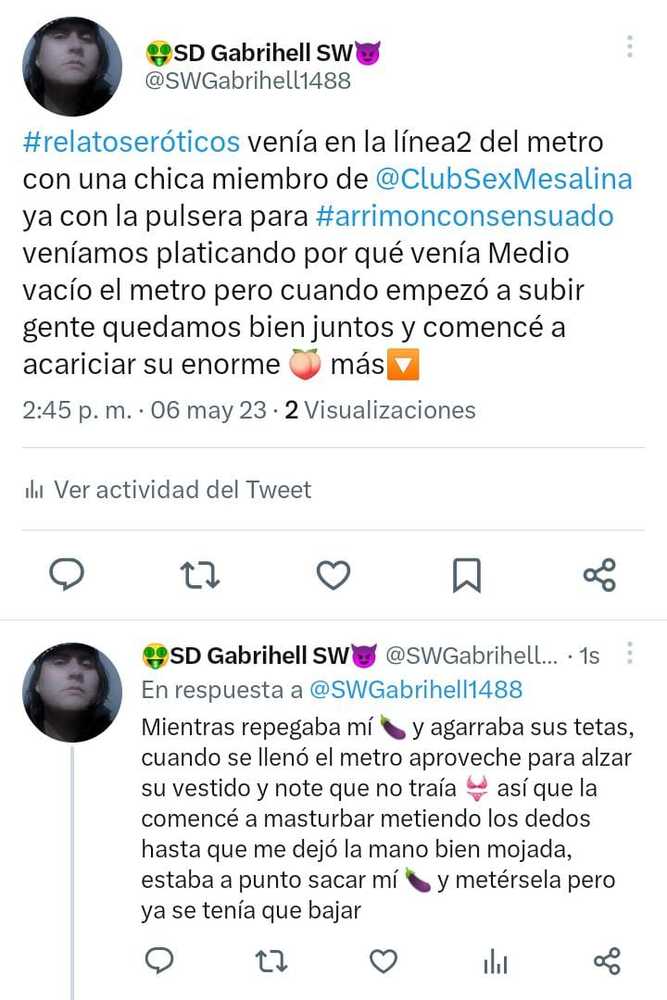
Task: Open overflow menu on the reply tweet
Action: coord(629,654)
